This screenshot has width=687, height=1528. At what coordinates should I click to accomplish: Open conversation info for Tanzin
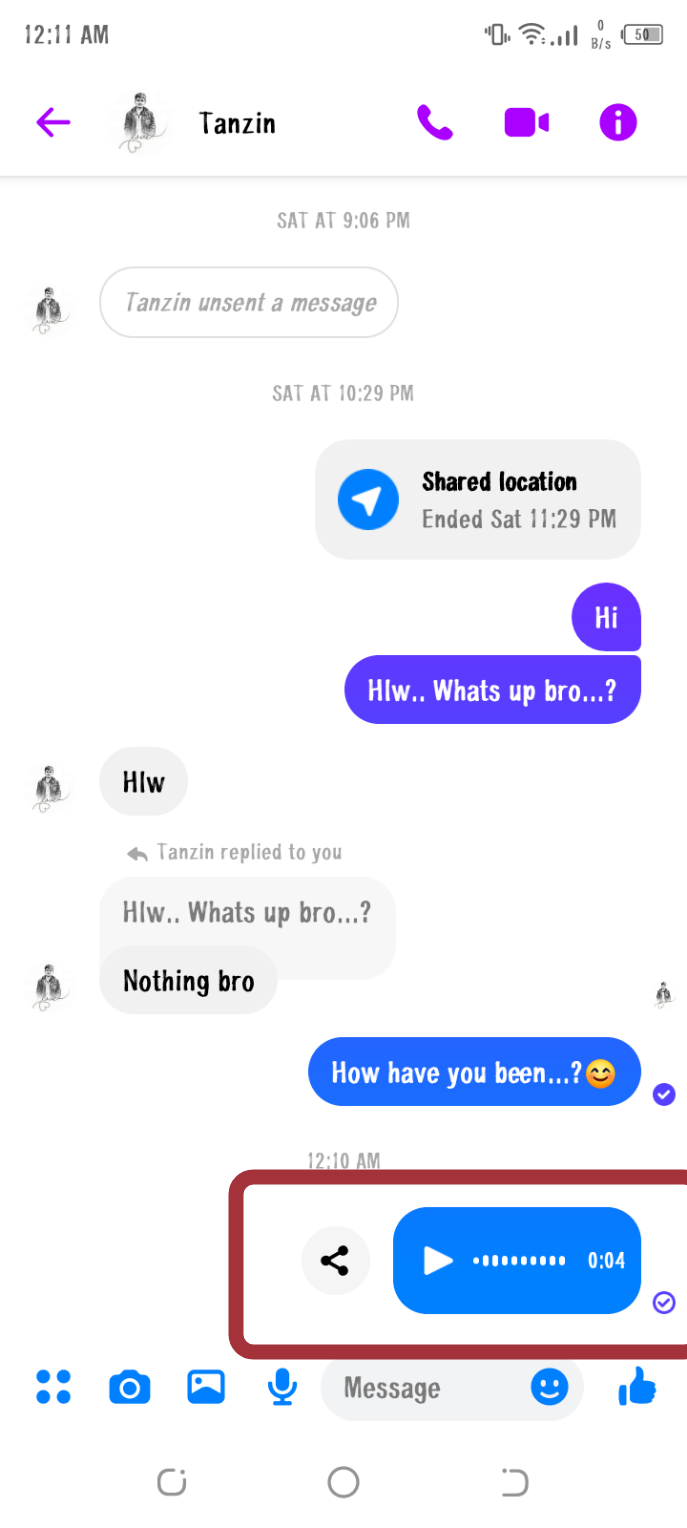click(x=617, y=123)
